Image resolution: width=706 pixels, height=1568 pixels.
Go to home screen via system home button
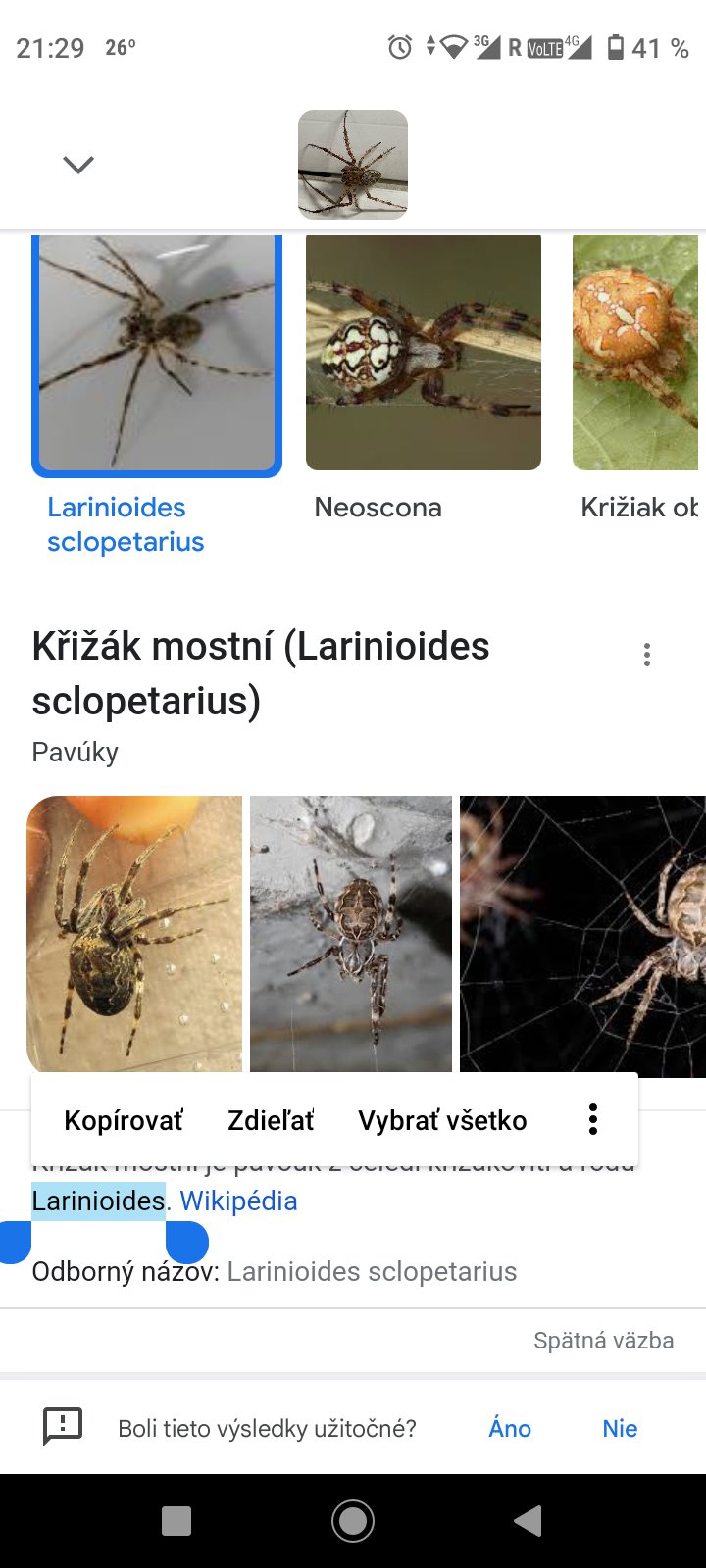(x=353, y=1521)
